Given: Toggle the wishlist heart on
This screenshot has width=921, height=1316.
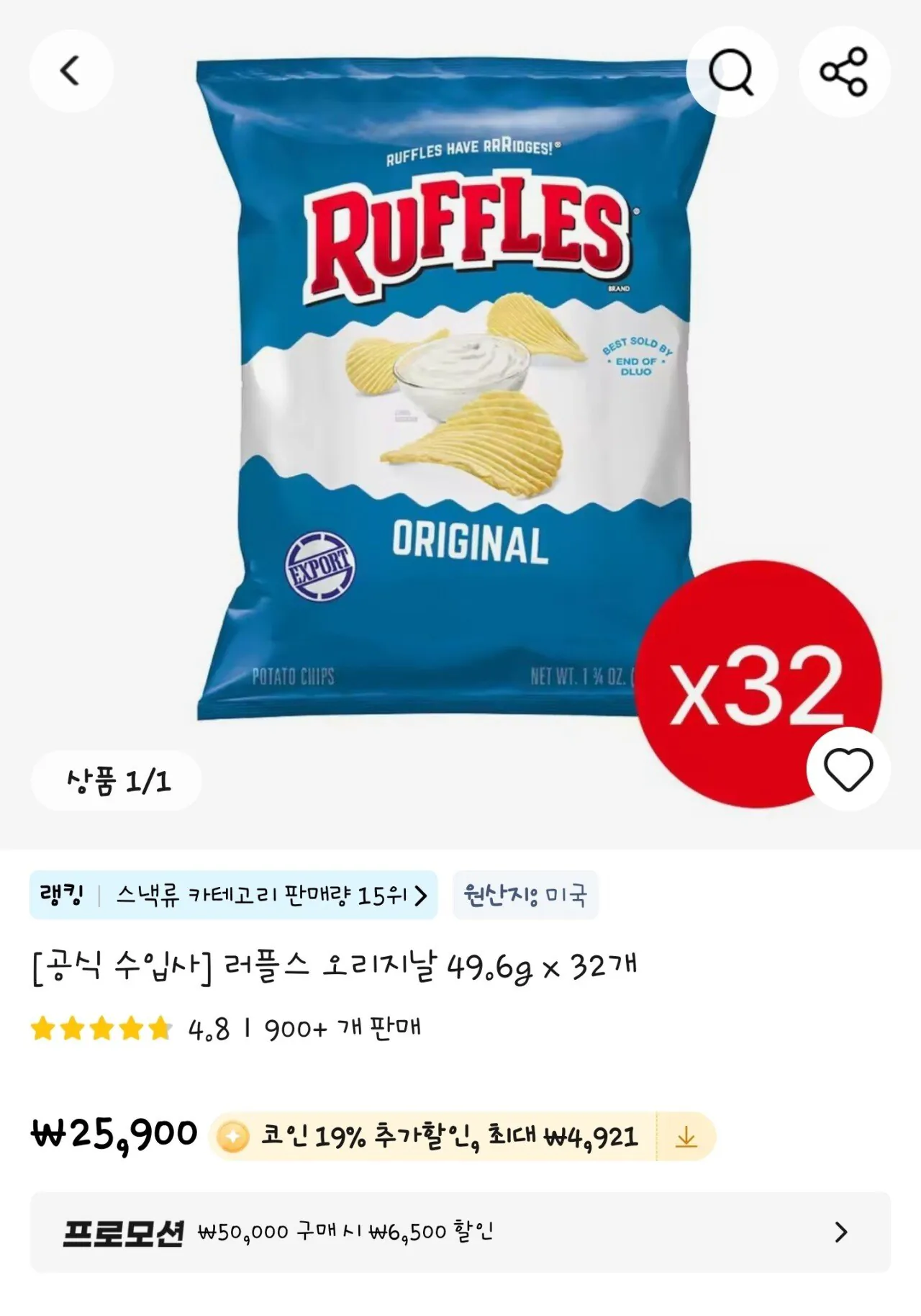Looking at the screenshot, I should (848, 772).
